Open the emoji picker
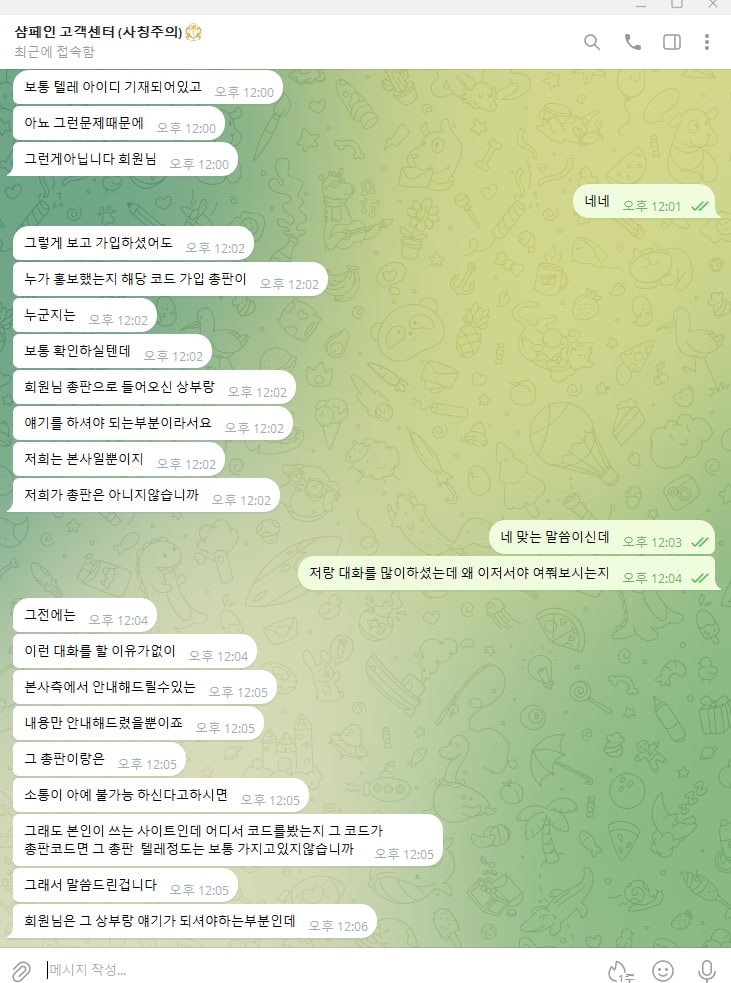The image size is (731, 983). (662, 970)
